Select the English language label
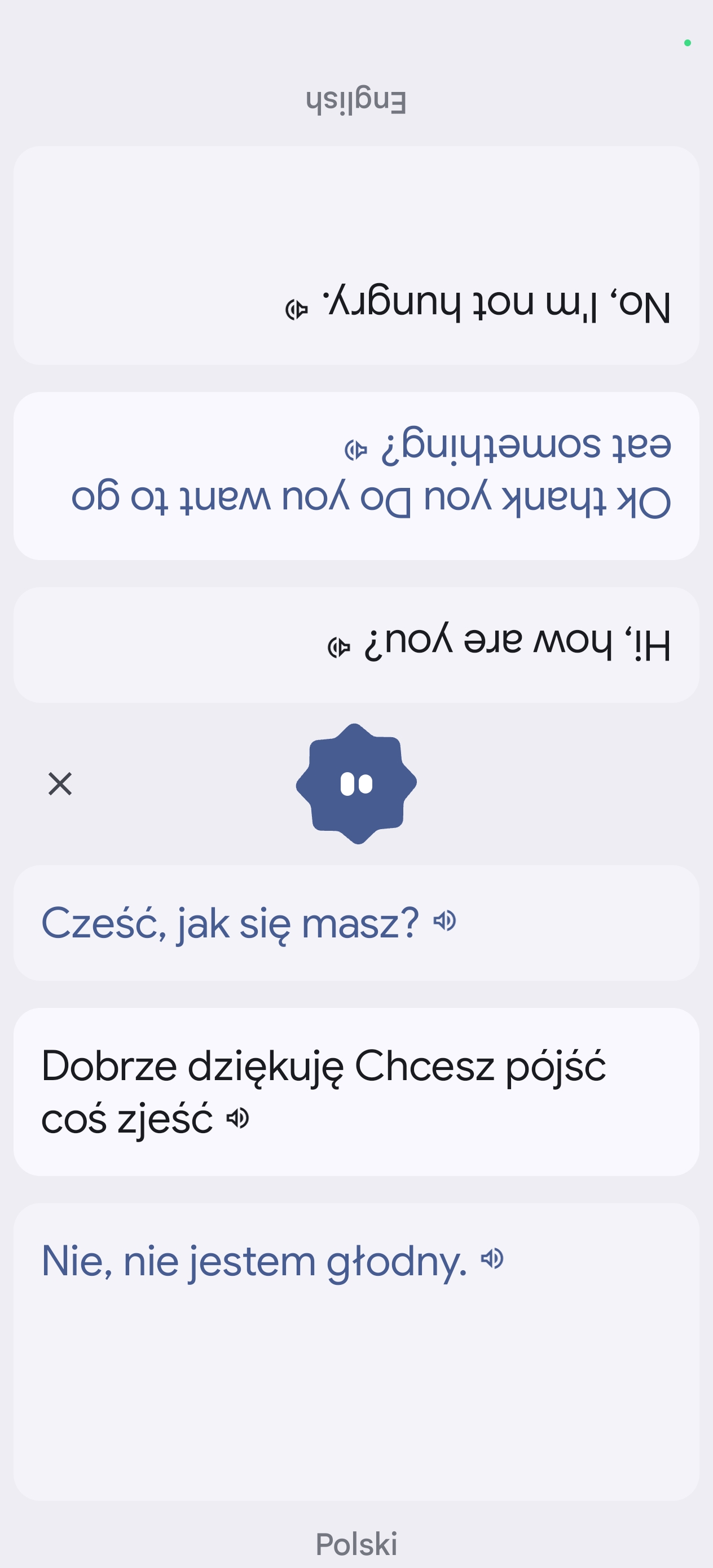 point(356,100)
